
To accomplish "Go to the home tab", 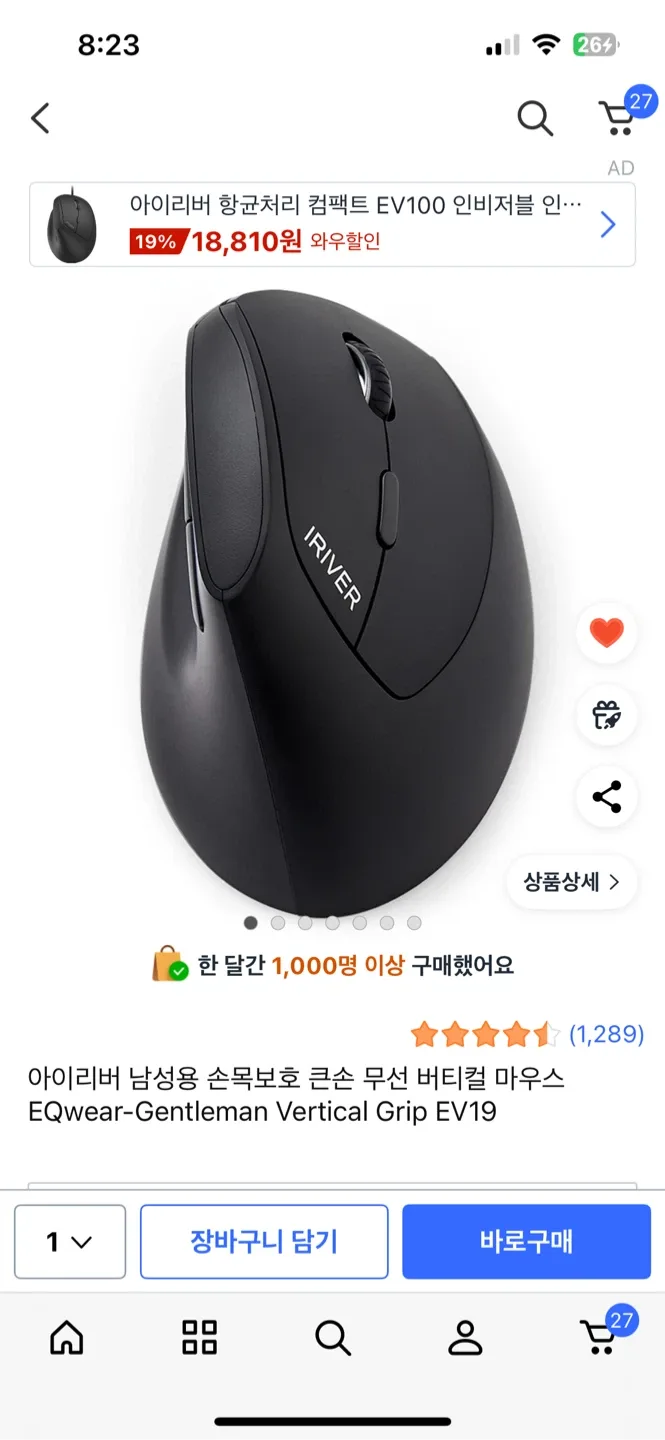I will (67, 1337).
